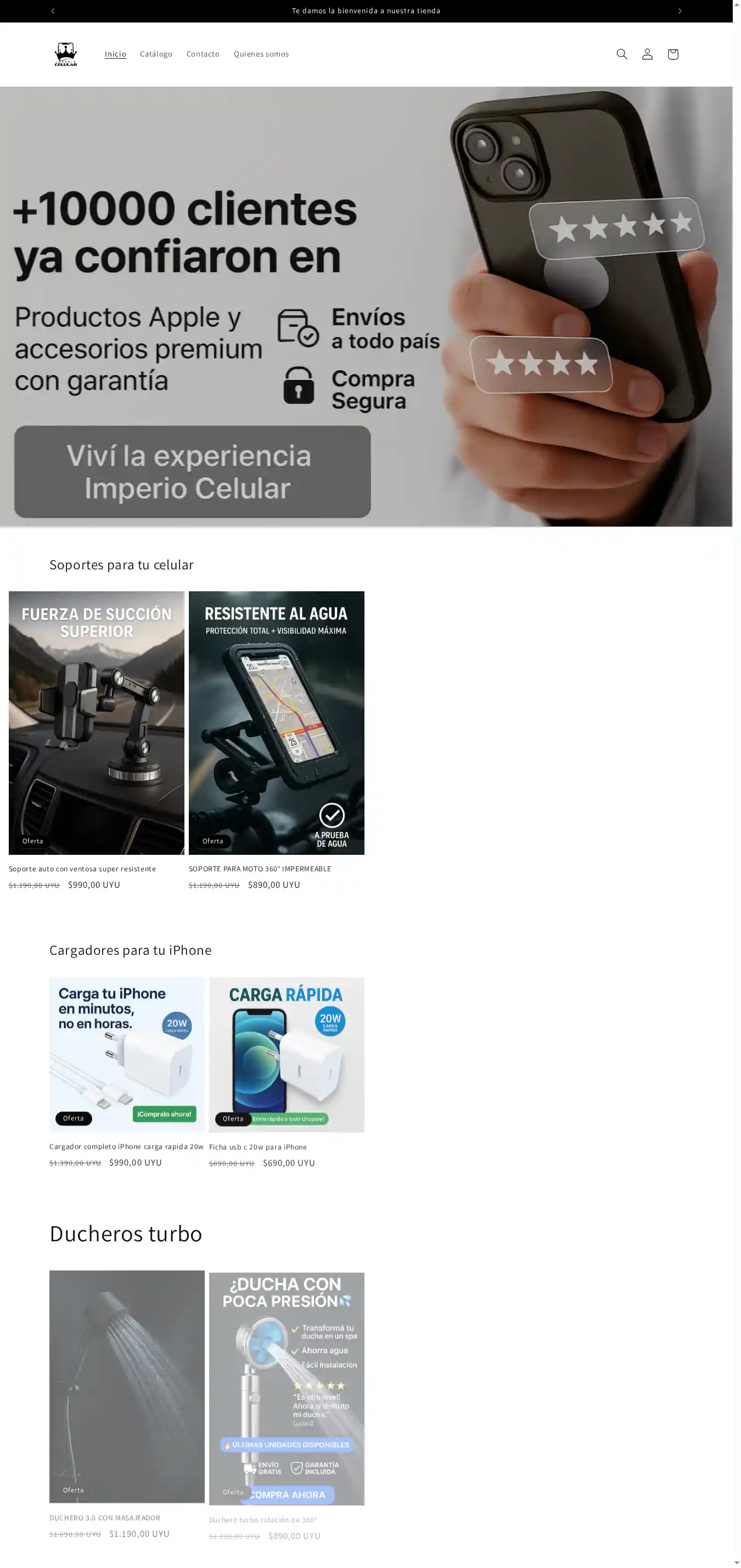741x1568 pixels.
Task: Open the Quienes somos page
Action: tap(261, 54)
